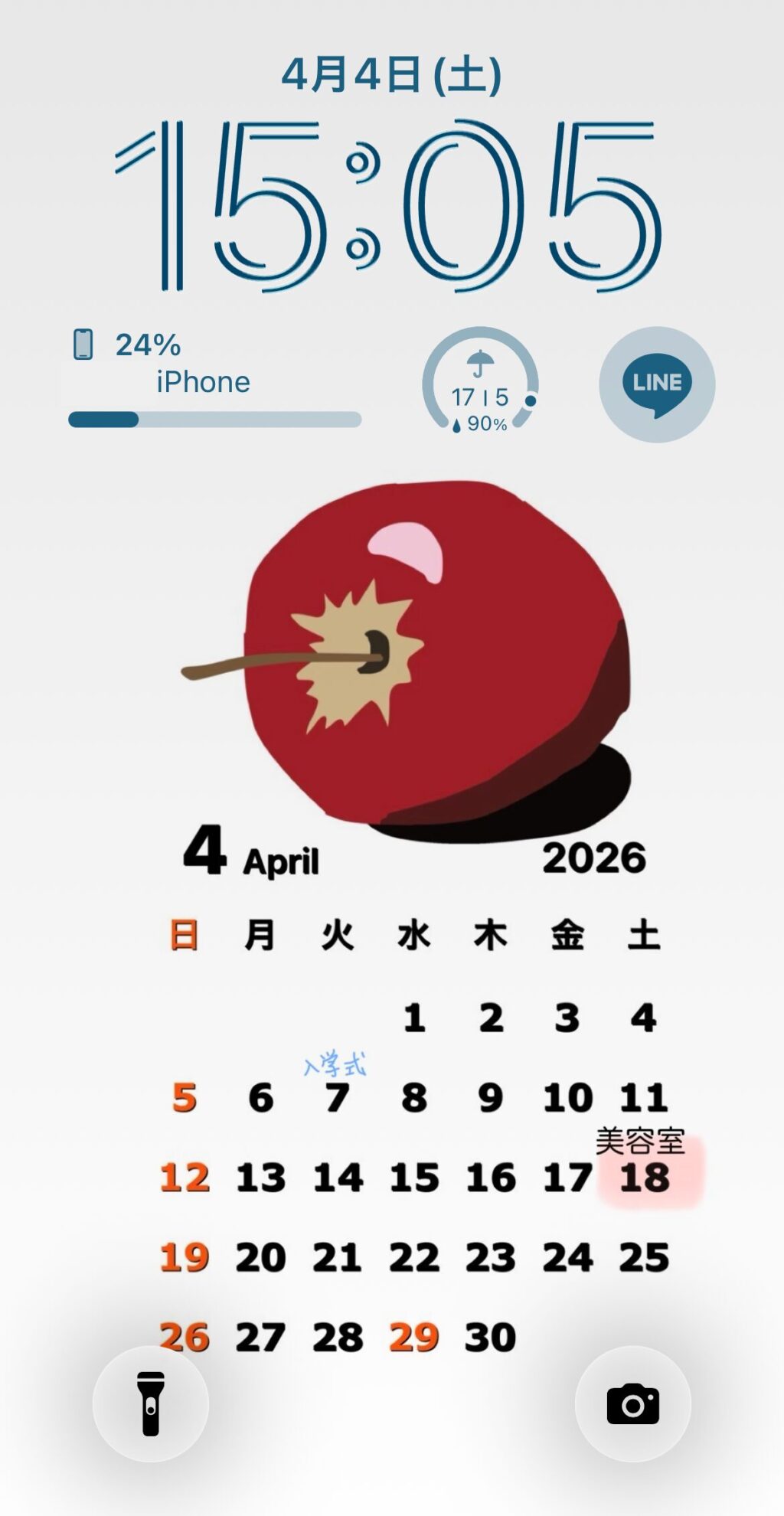Image resolution: width=784 pixels, height=1516 pixels.
Task: Open the weather rain widget
Action: pyautogui.click(x=480, y=384)
